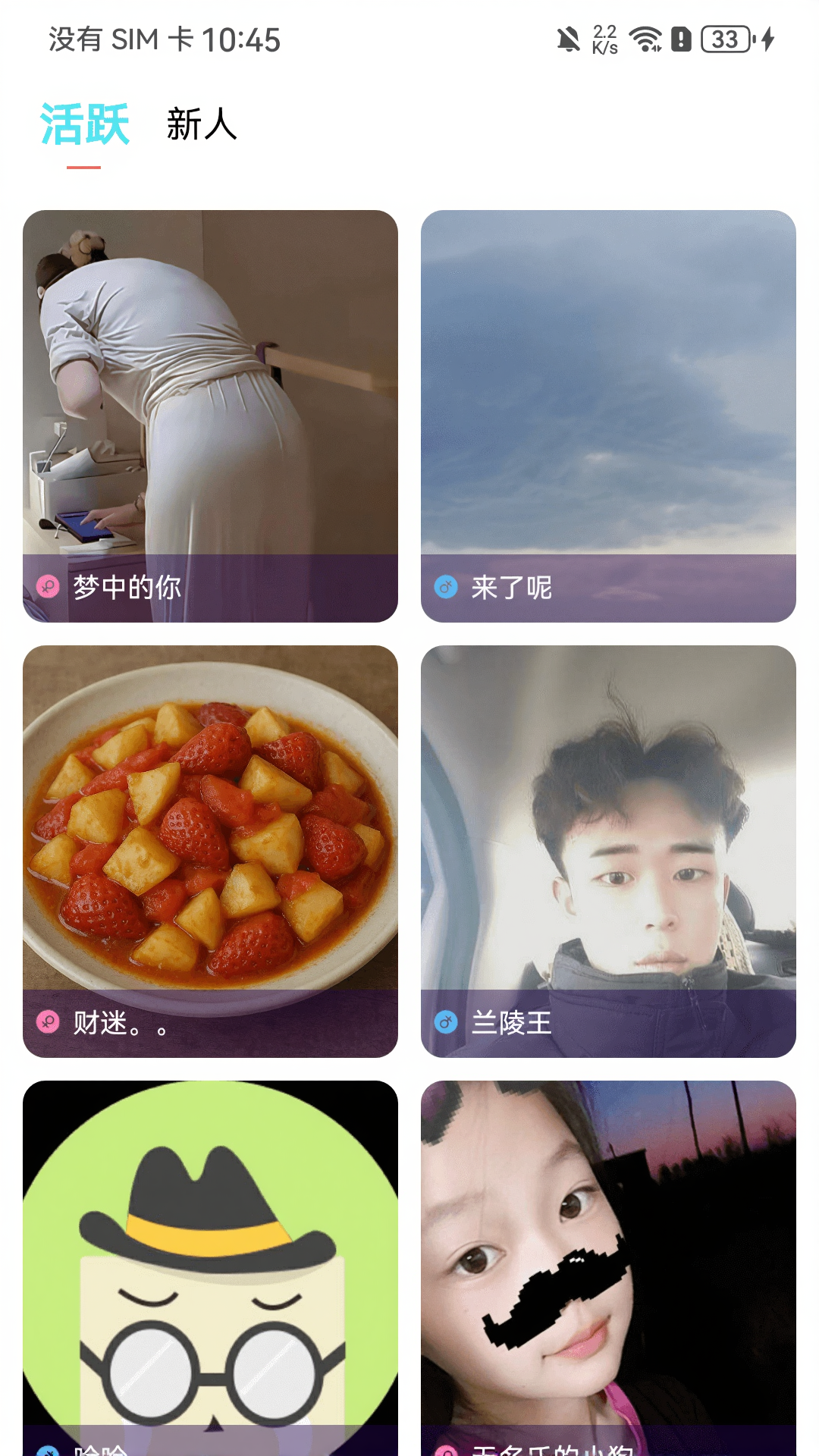Select the 活跃 tab

tap(84, 124)
